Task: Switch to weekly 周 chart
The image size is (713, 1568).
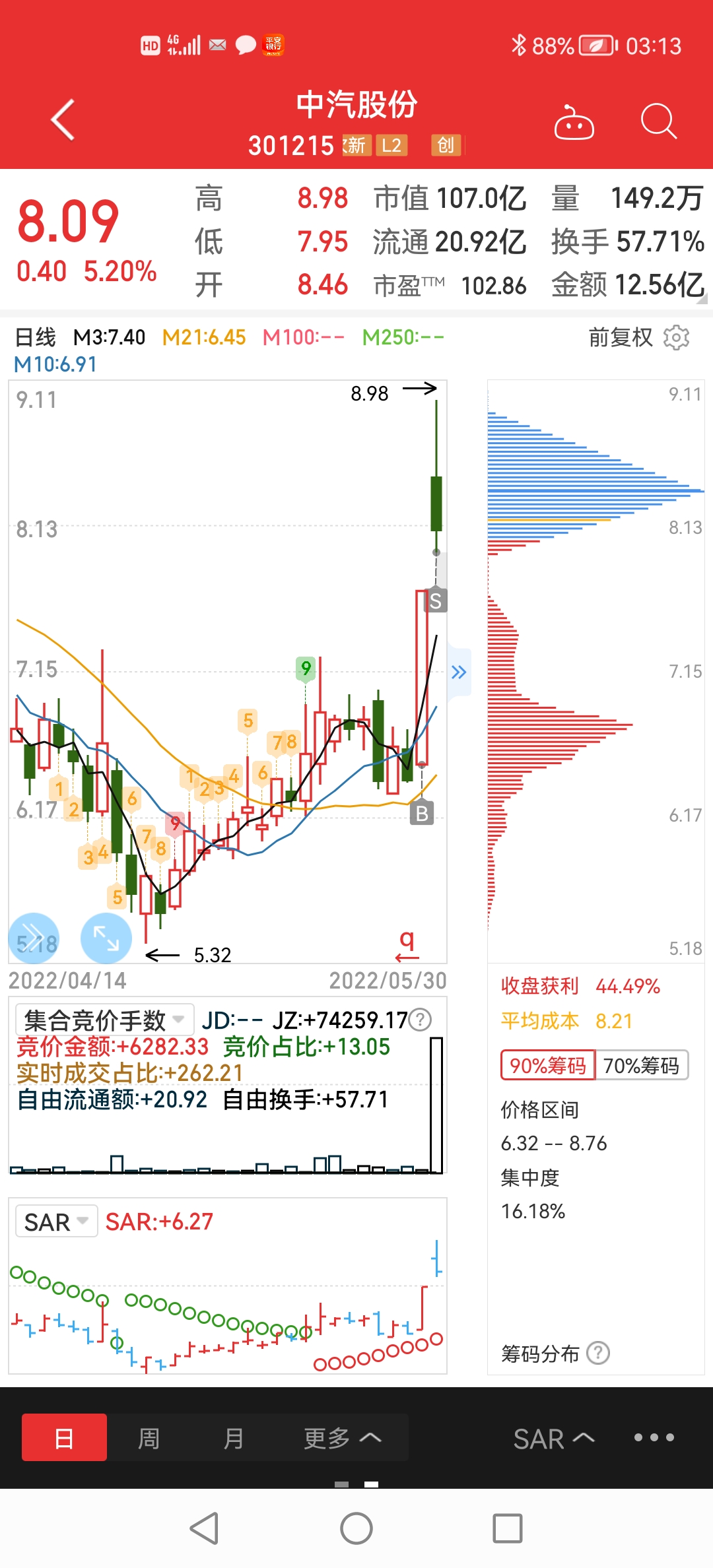Action: tap(149, 1437)
